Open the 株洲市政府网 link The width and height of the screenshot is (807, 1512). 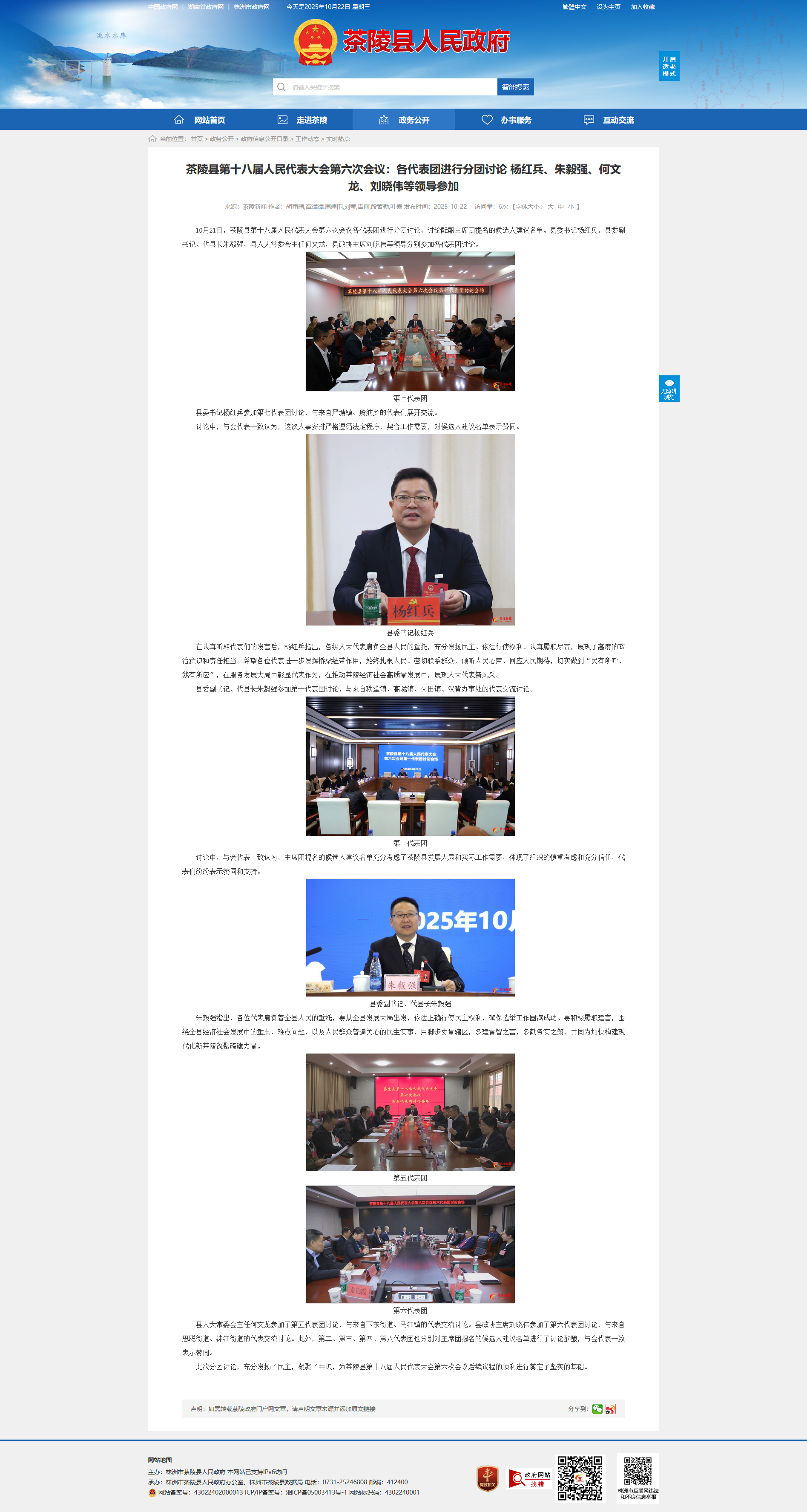pos(251,7)
